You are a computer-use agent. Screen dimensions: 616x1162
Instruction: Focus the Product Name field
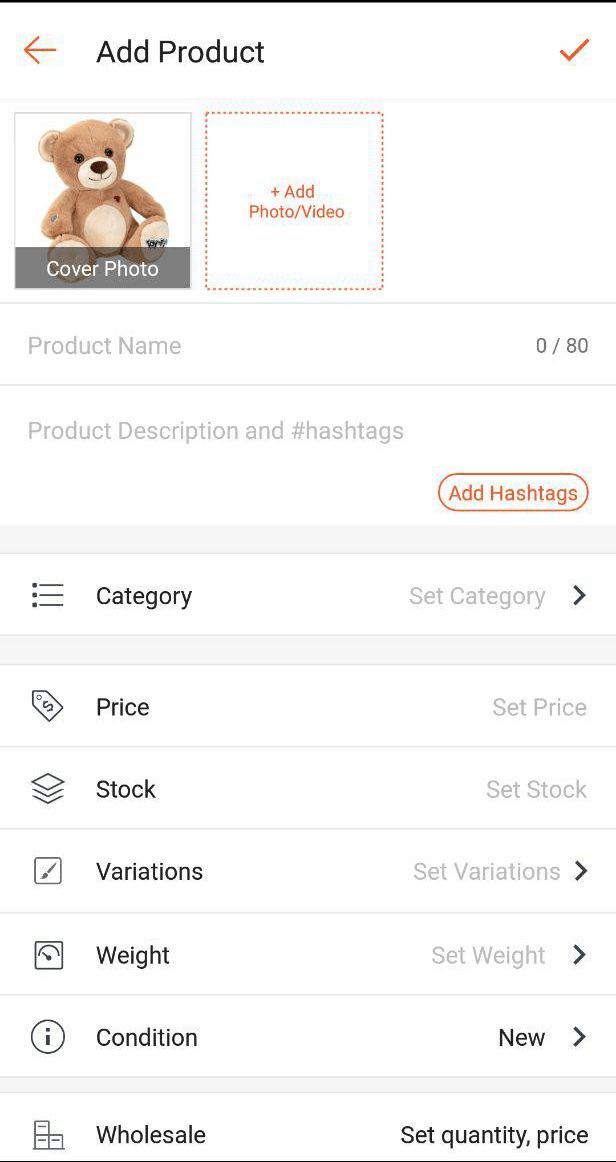pyautogui.click(x=308, y=345)
